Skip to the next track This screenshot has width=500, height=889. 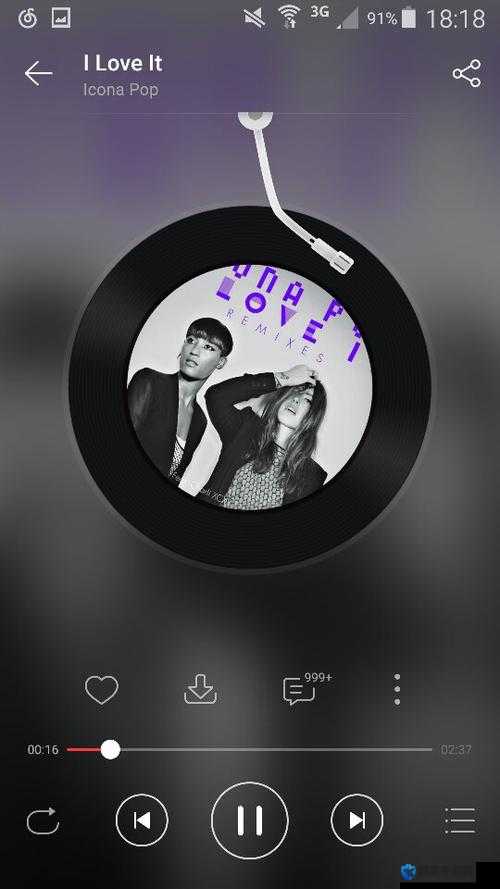[x=357, y=820]
